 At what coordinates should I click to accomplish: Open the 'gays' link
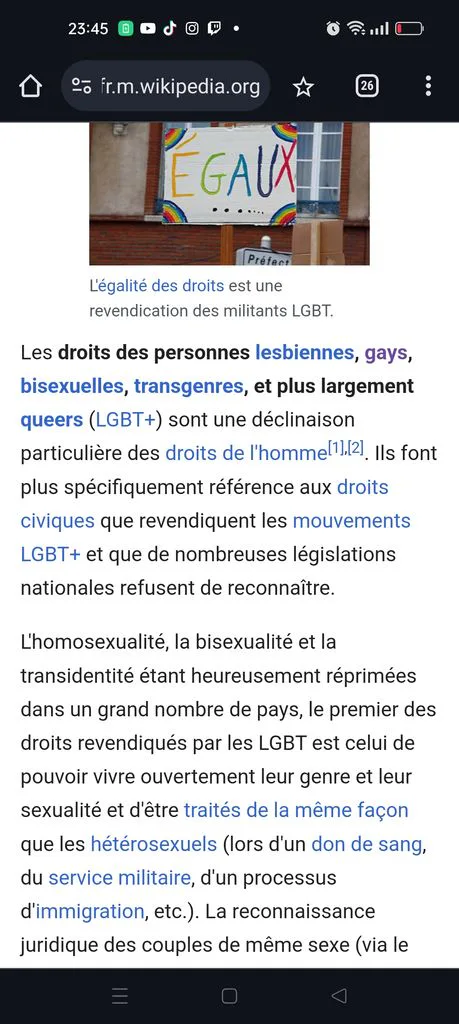[386, 353]
